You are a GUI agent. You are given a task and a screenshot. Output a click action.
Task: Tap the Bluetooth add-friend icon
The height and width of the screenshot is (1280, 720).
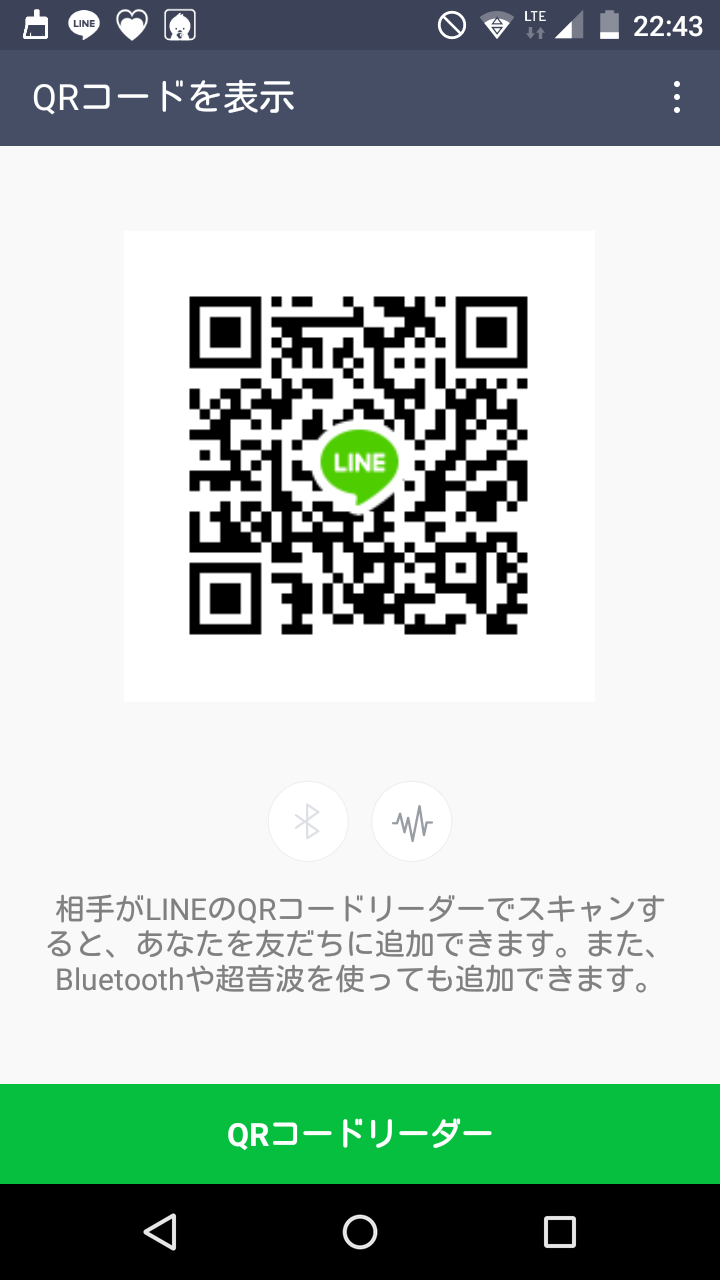coord(308,822)
